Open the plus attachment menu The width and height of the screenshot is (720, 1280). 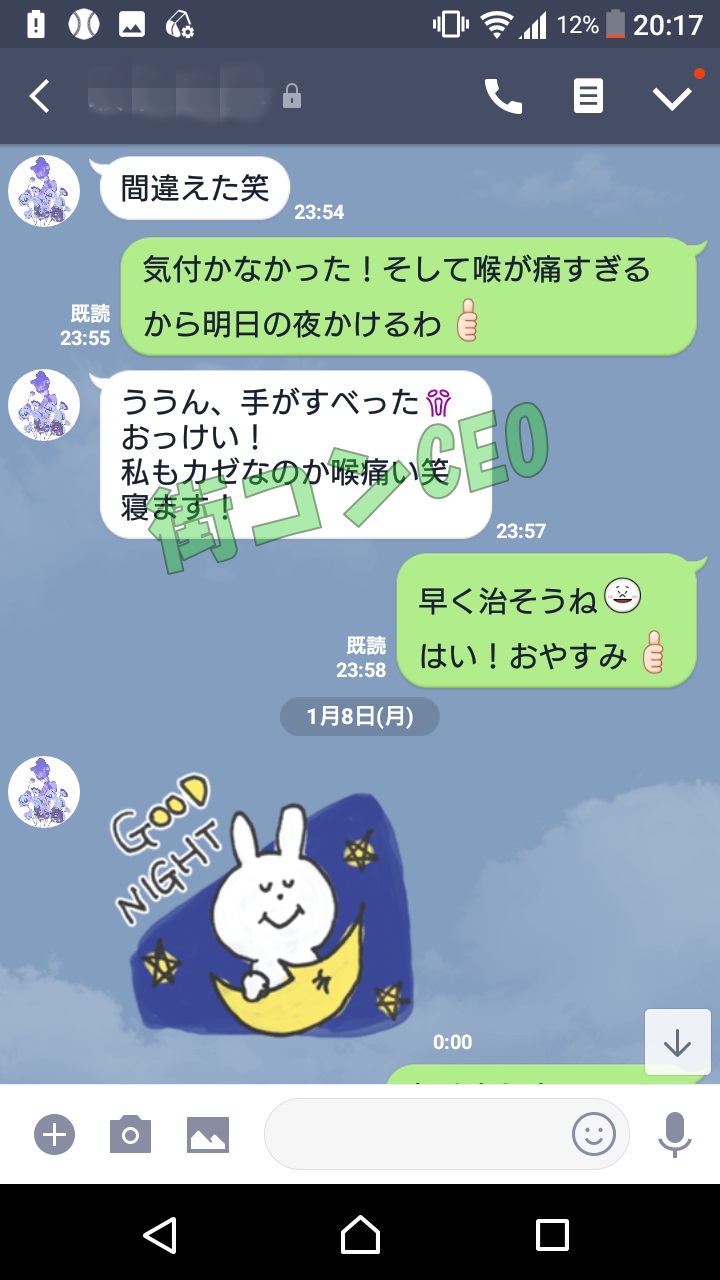(55, 1135)
